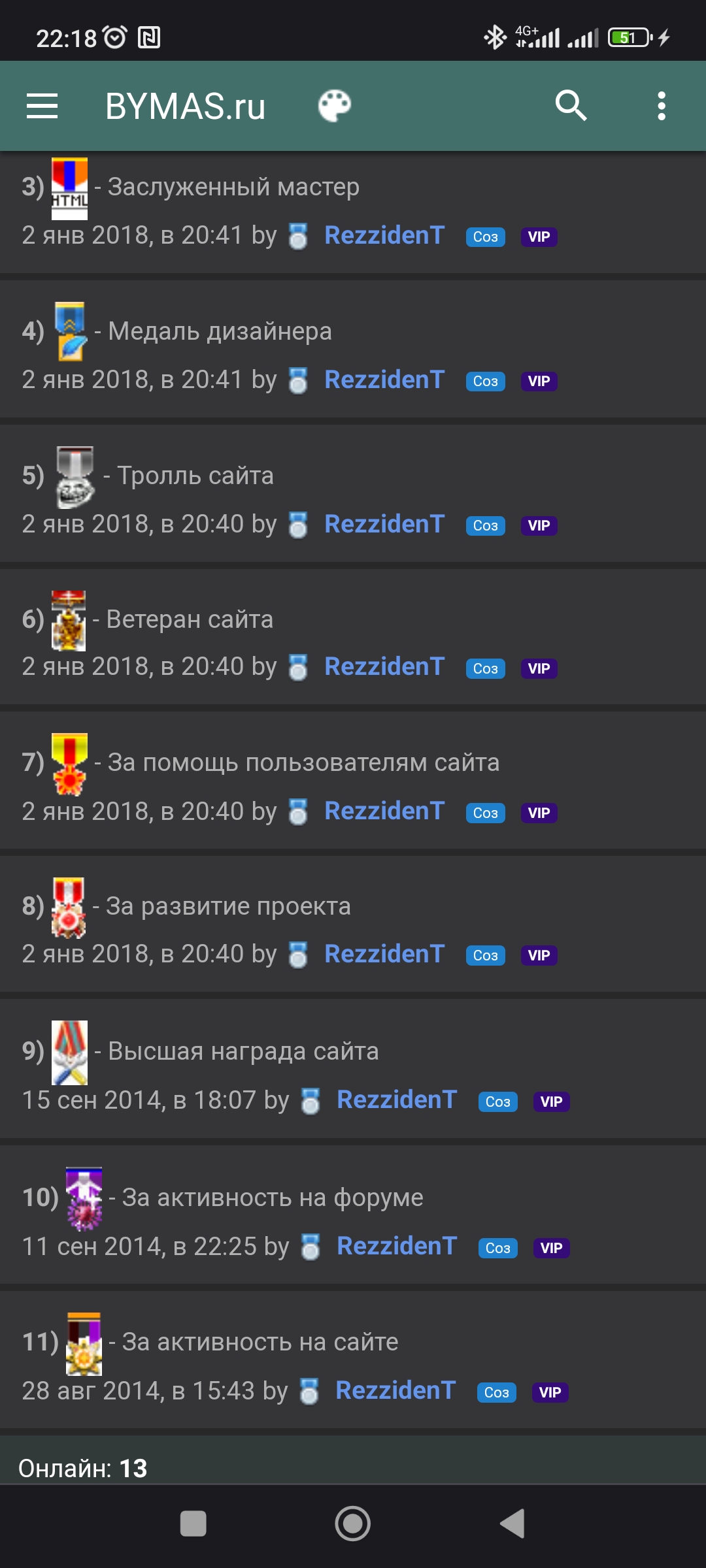Open site search

click(x=571, y=106)
